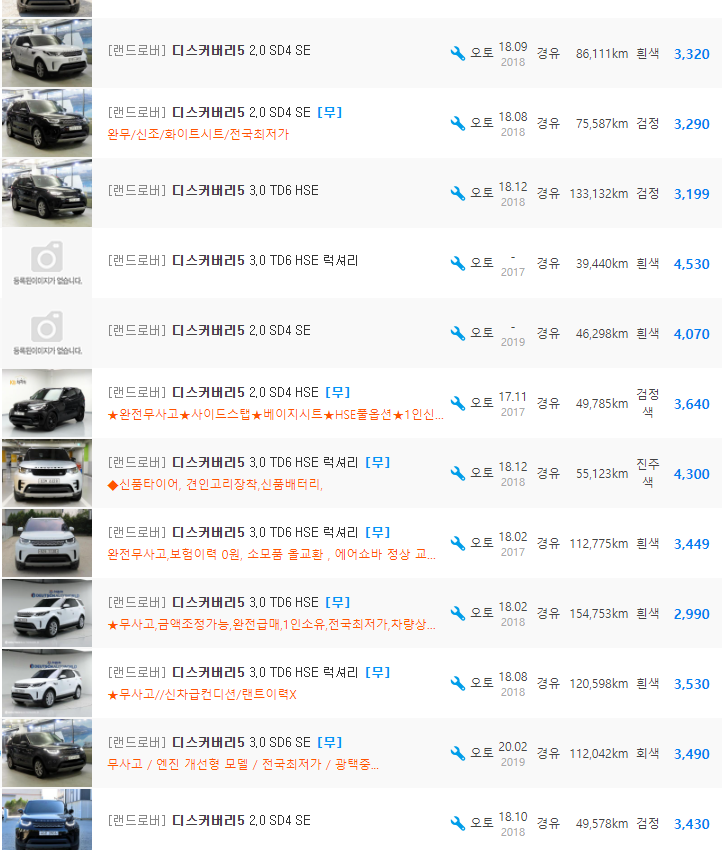Select the wrench icon beside the 133,132km TD6 HSE

coord(459,191)
